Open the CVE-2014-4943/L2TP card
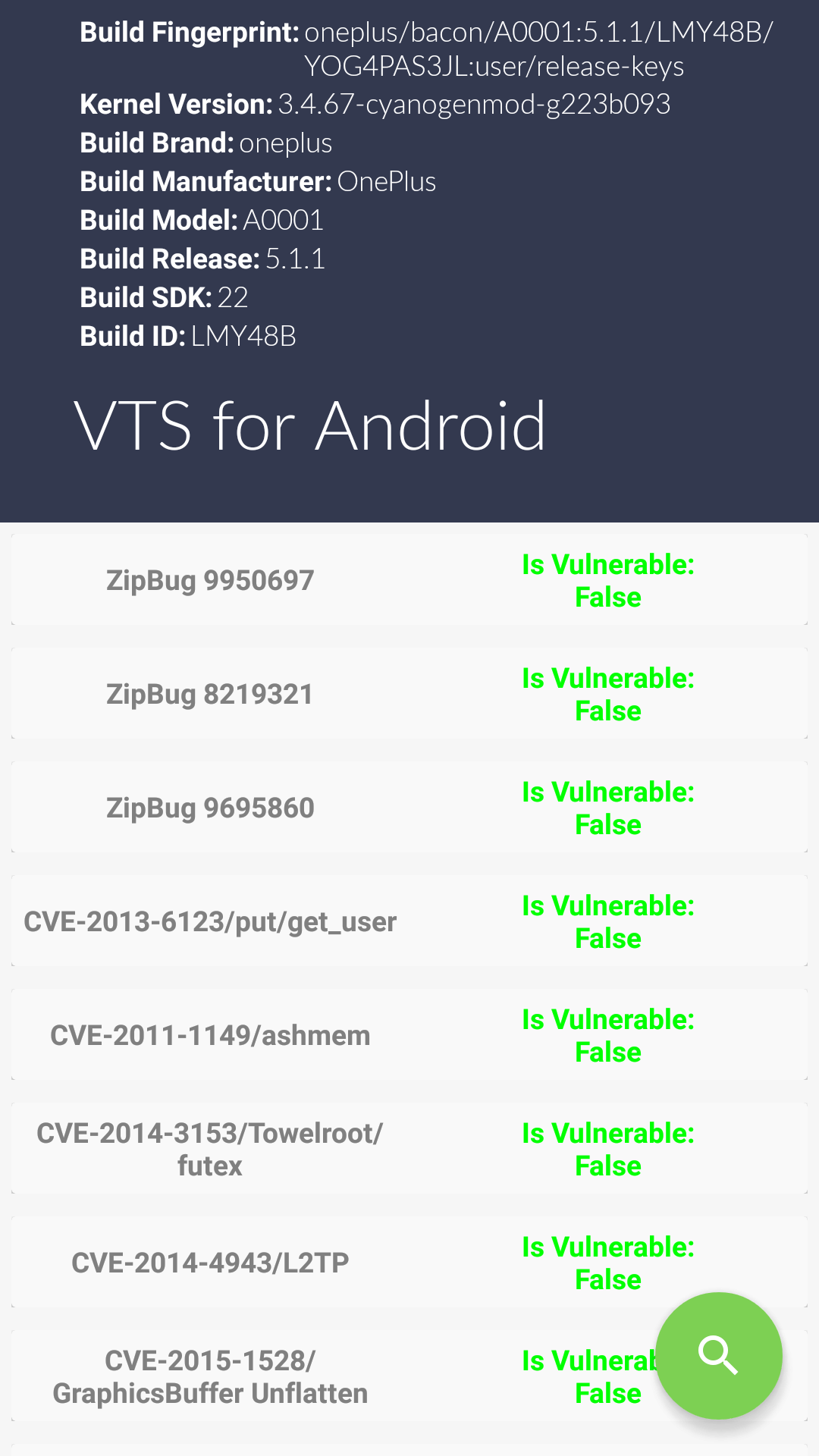 tap(409, 1263)
